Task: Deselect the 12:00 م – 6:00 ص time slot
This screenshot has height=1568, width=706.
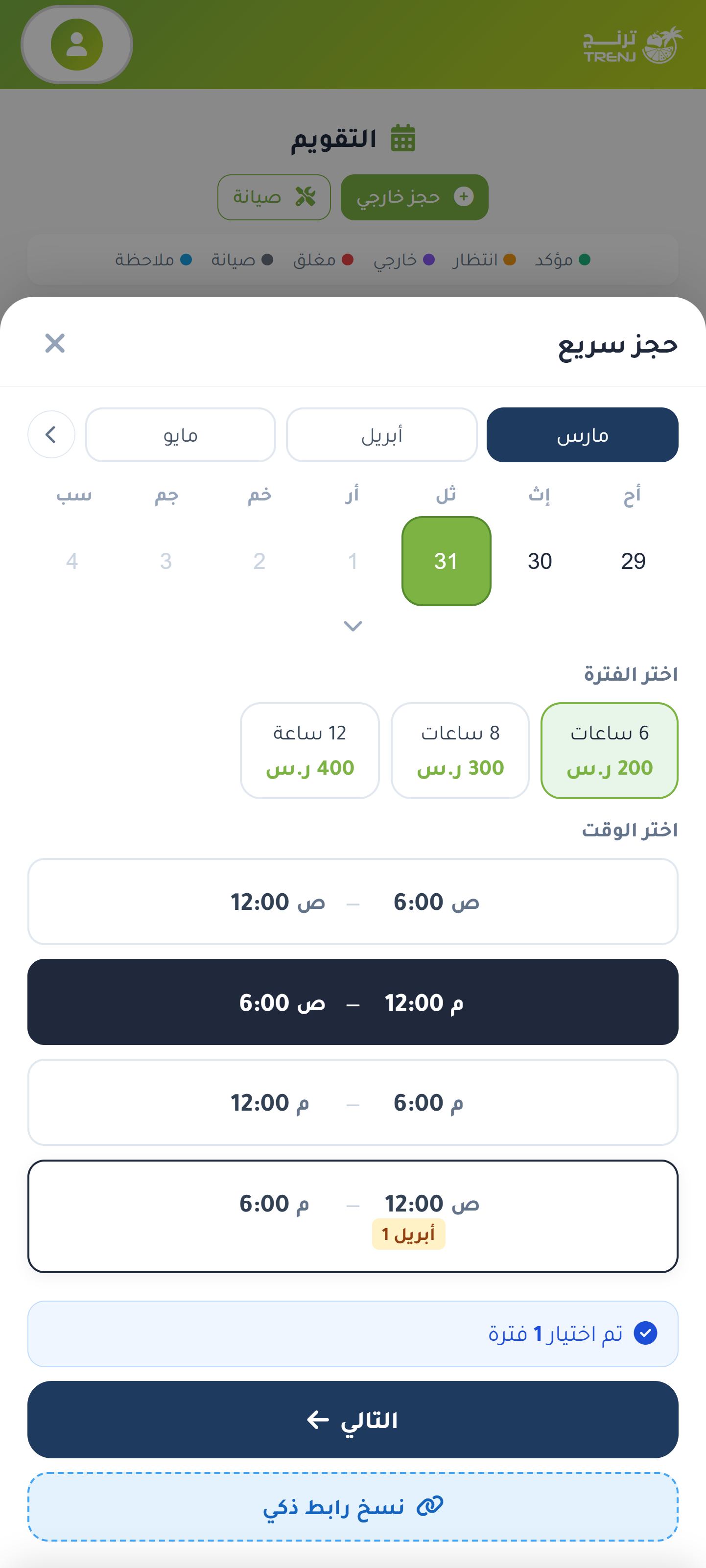Action: pos(353,1002)
